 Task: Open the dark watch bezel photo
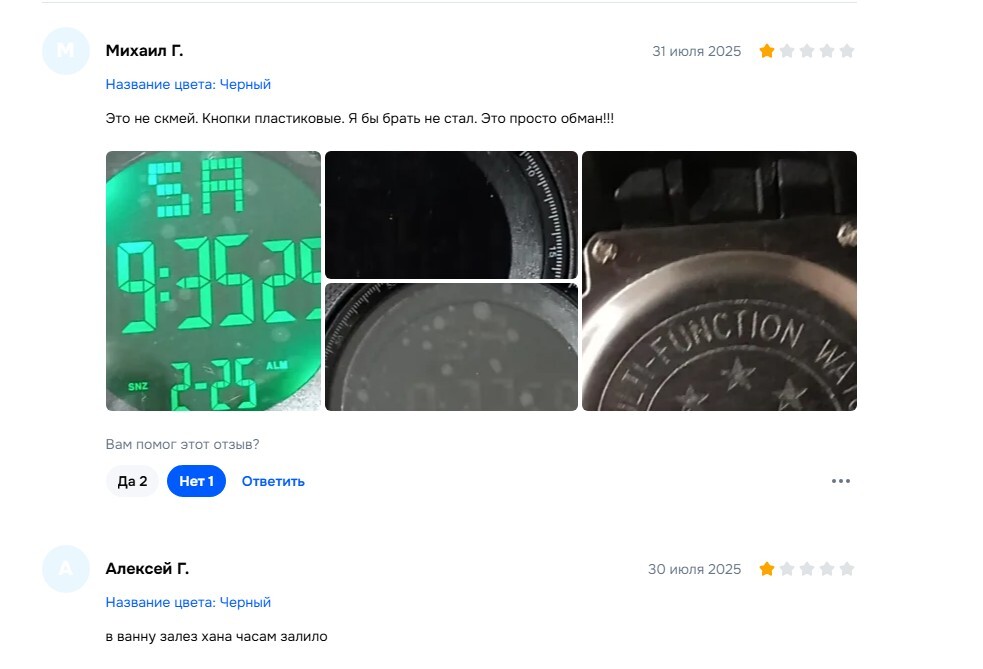[x=451, y=215]
